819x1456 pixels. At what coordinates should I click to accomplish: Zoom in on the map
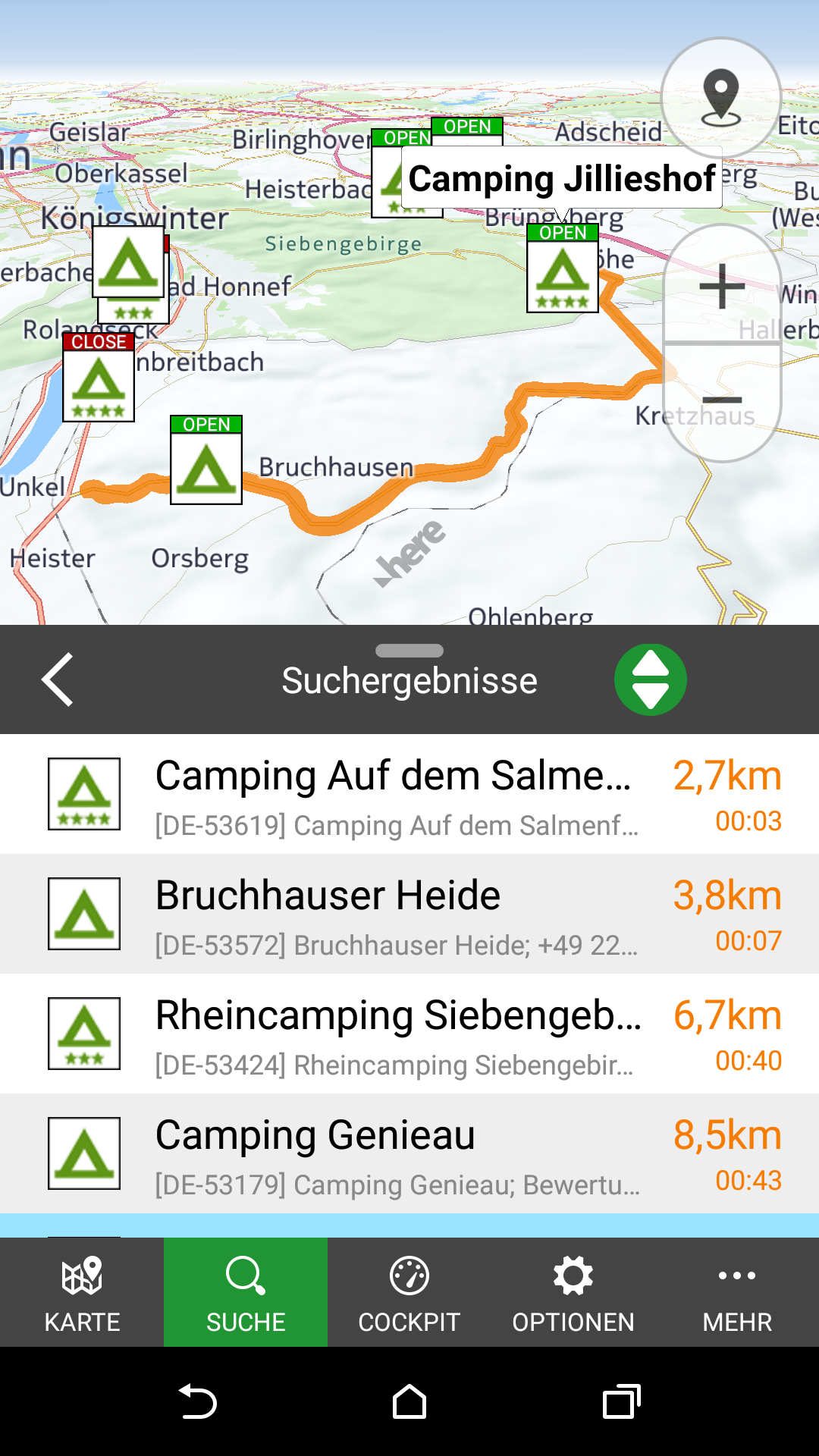click(722, 287)
